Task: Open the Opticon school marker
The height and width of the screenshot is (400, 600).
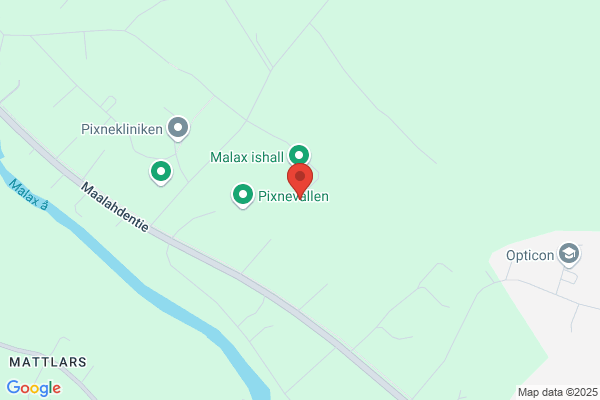Action: coord(569,254)
